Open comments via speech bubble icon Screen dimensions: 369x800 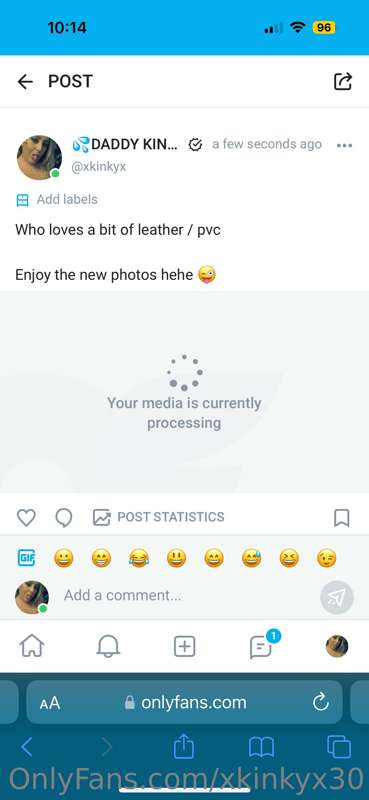(64, 517)
